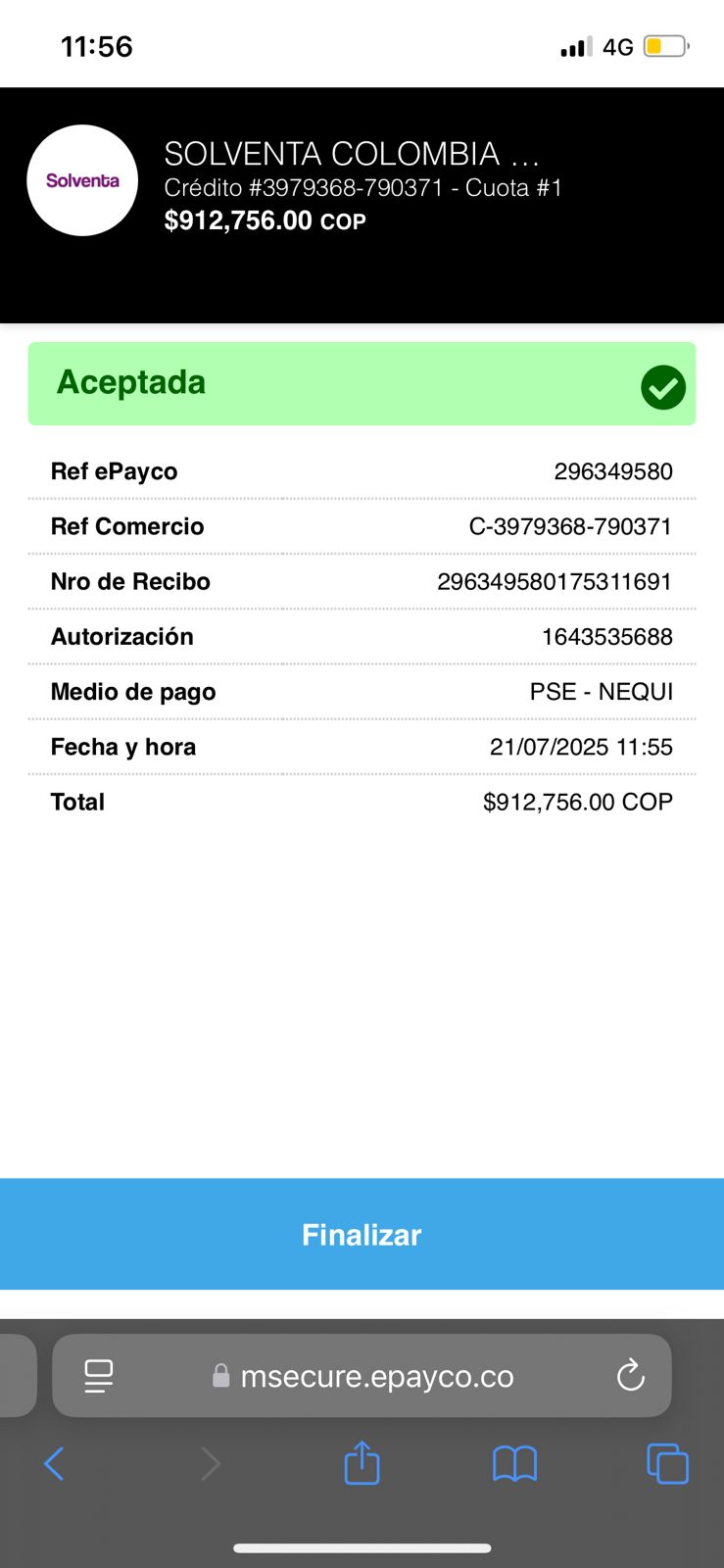Tap the msecure.epayco.co address field

click(377, 1376)
